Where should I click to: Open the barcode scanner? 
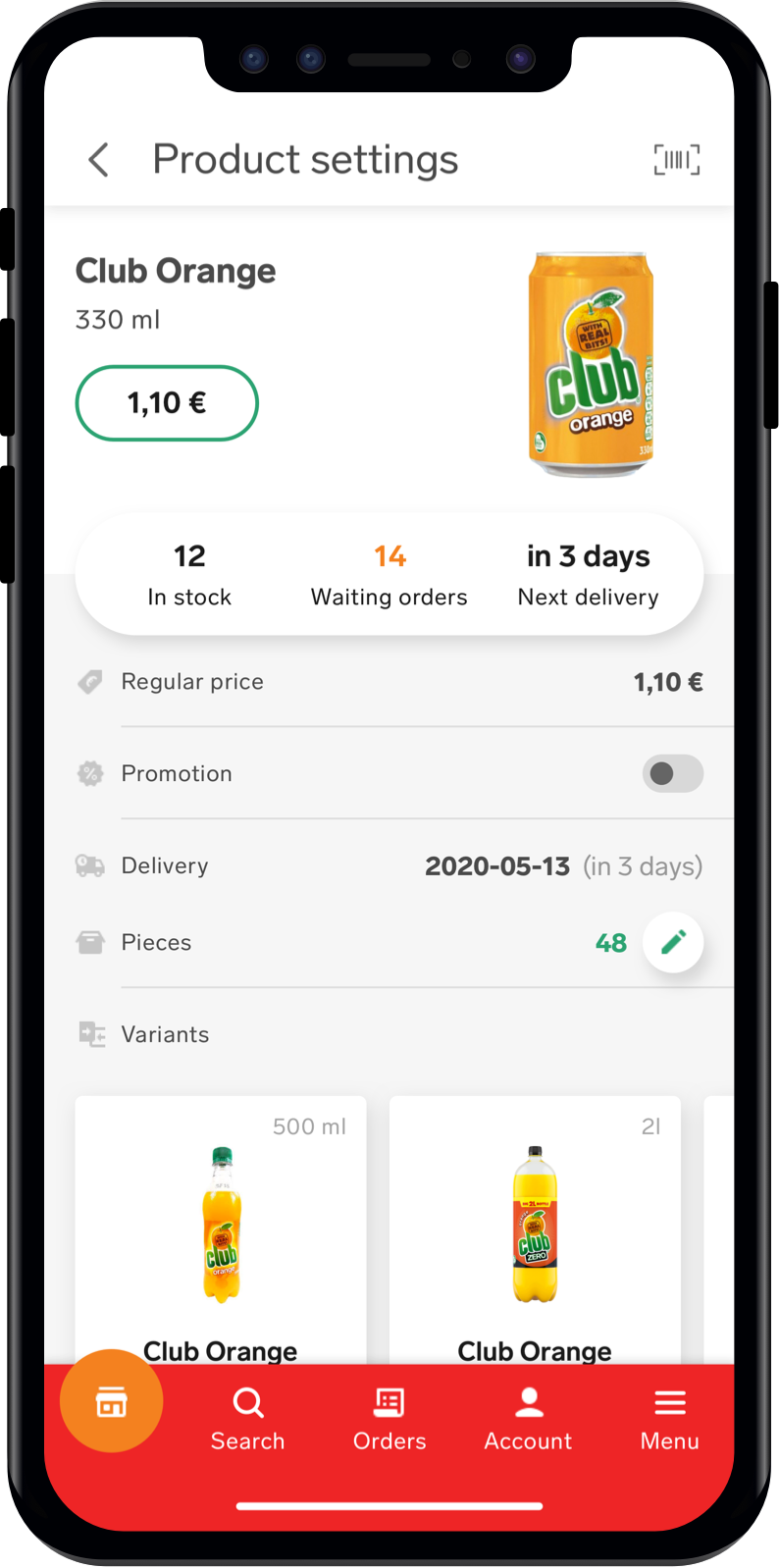(677, 159)
